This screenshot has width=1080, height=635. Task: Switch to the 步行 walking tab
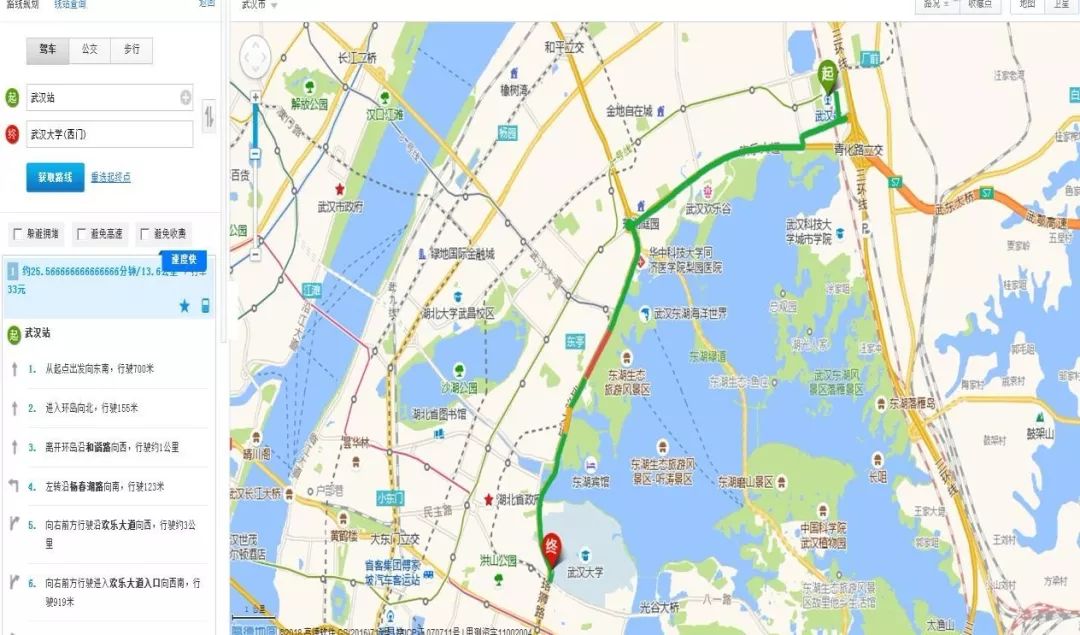click(x=131, y=49)
